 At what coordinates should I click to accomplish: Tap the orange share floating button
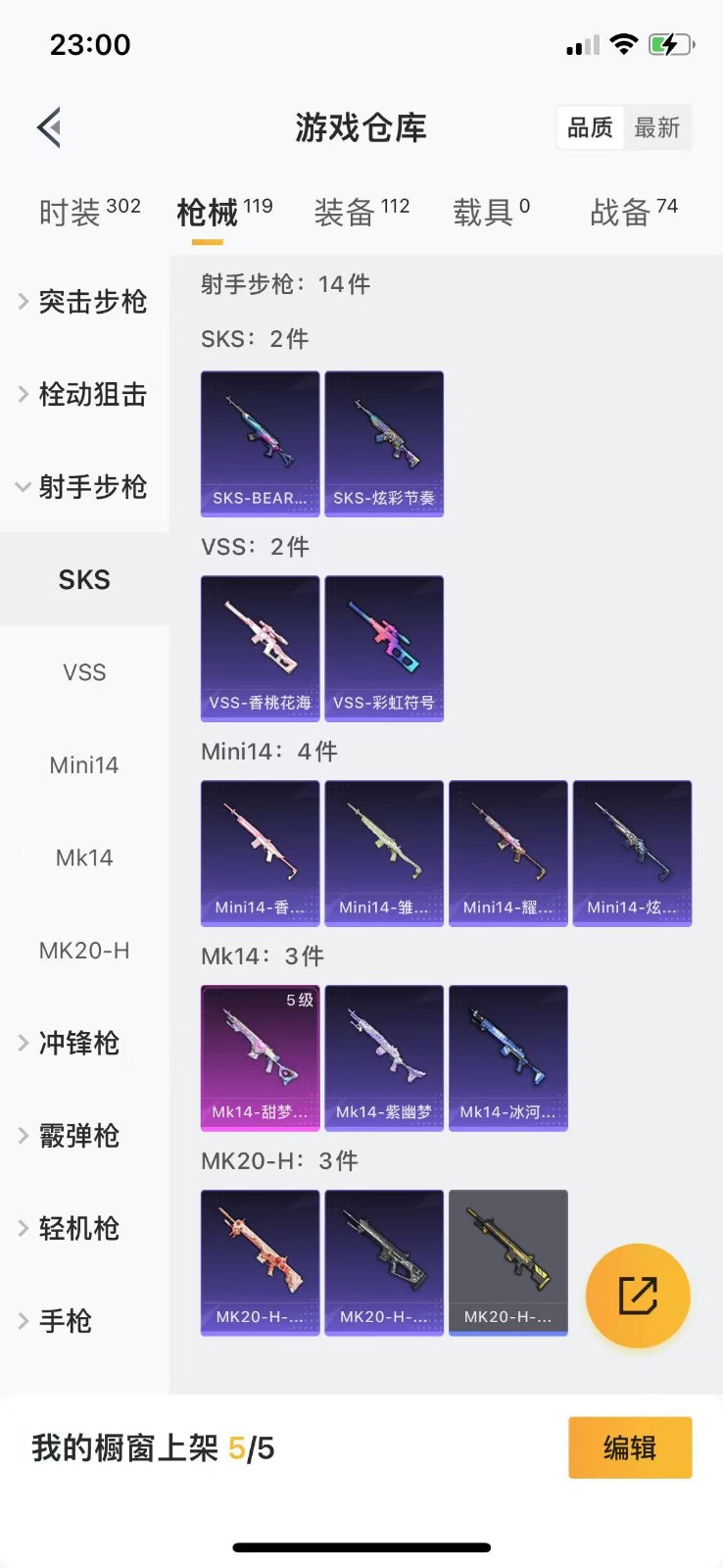[x=638, y=1296]
